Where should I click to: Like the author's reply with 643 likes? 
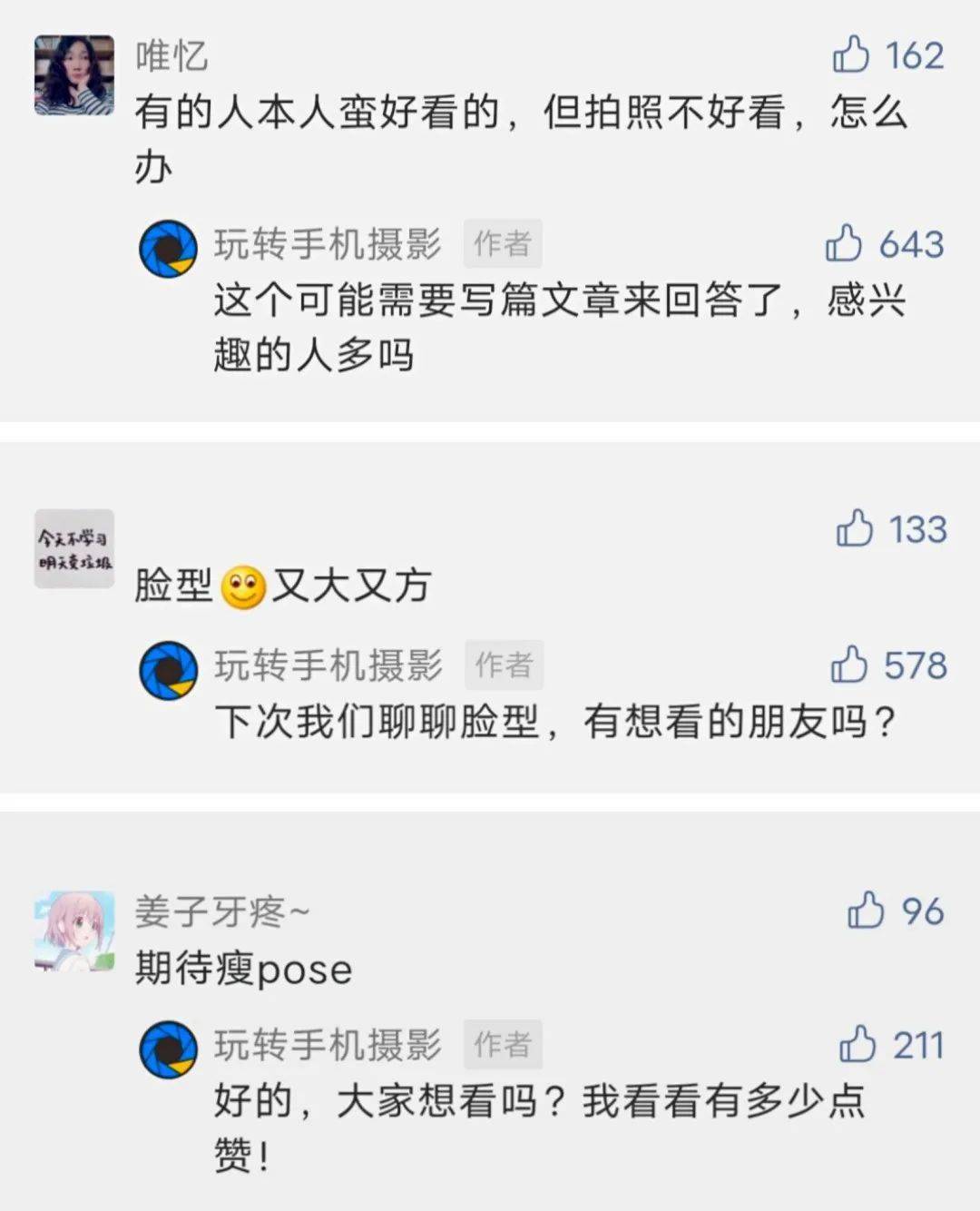coord(844,243)
